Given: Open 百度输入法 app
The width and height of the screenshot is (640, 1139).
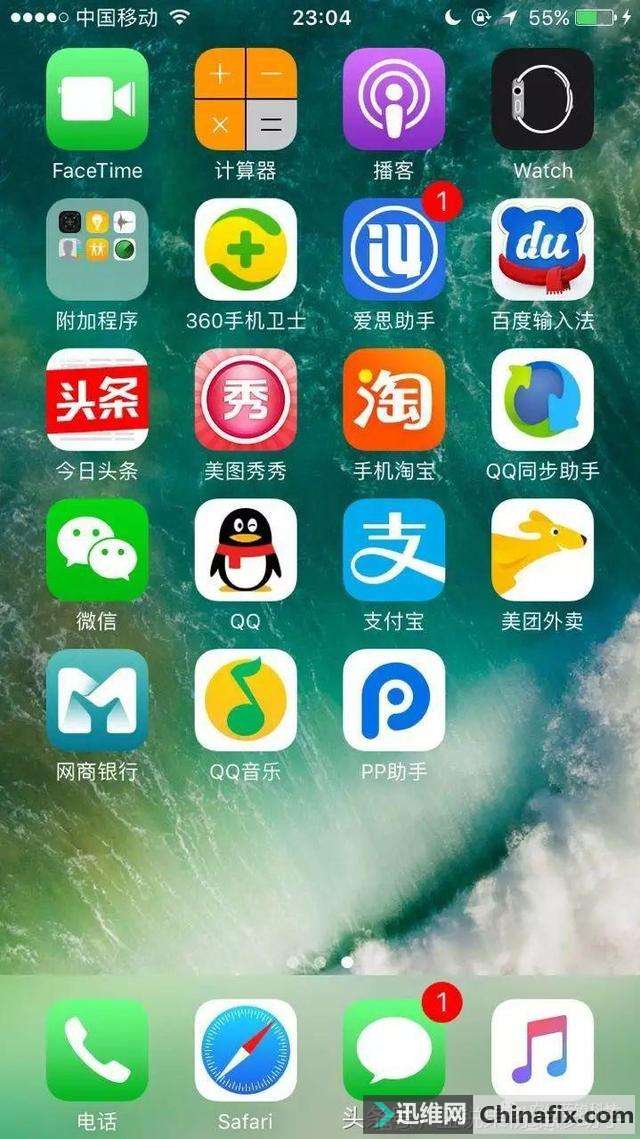Looking at the screenshot, I should [x=542, y=249].
